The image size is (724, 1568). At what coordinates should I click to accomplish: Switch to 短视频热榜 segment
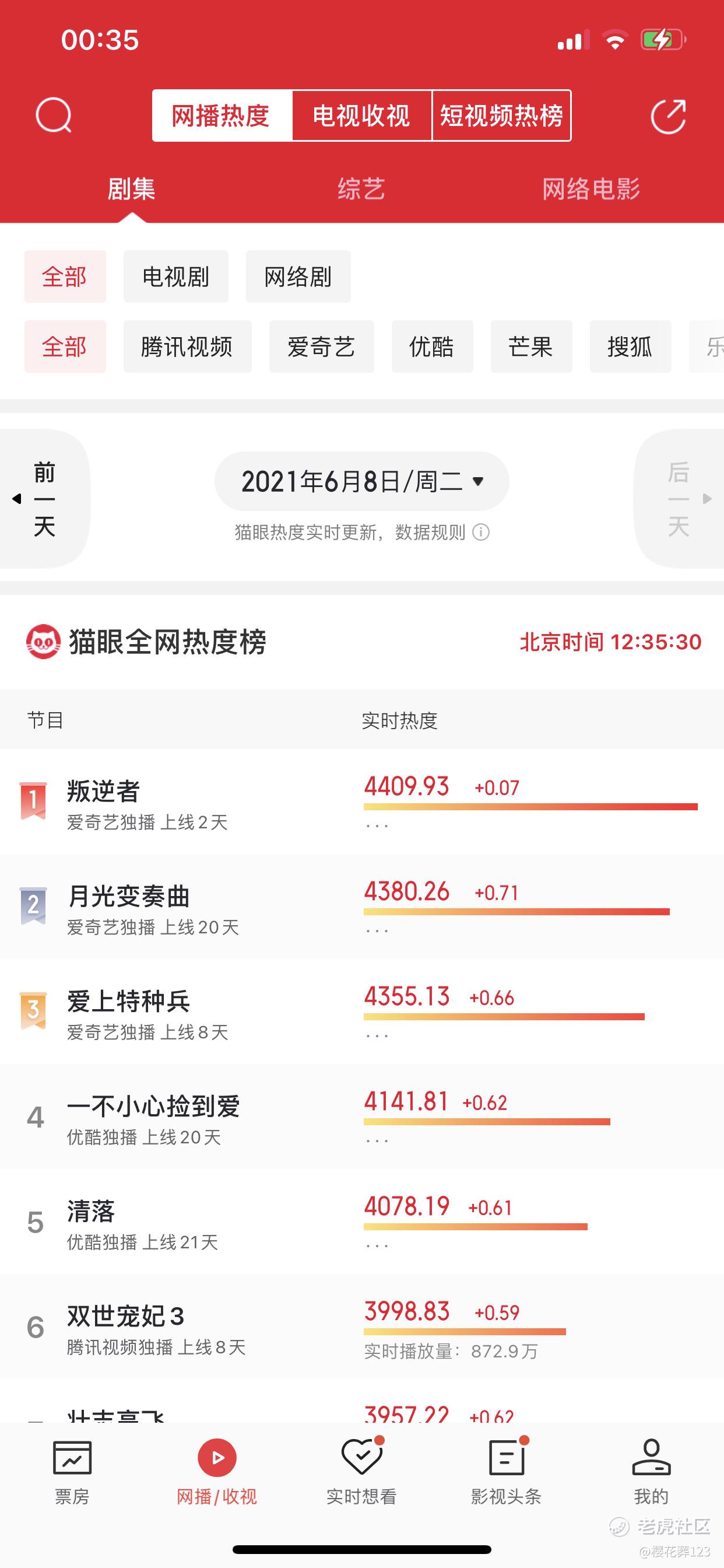click(x=501, y=116)
